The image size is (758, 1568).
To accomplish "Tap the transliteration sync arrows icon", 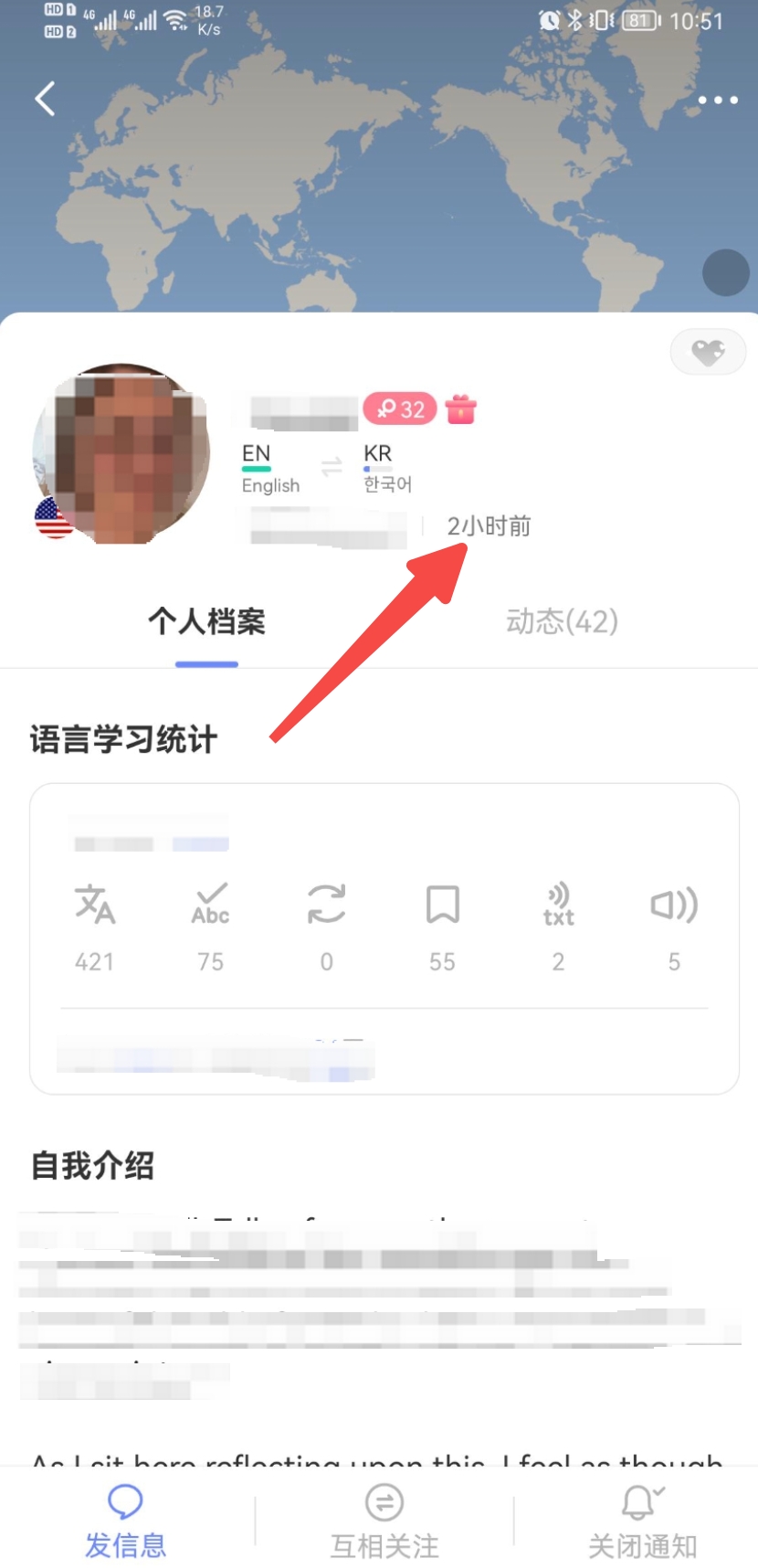I will (326, 906).
